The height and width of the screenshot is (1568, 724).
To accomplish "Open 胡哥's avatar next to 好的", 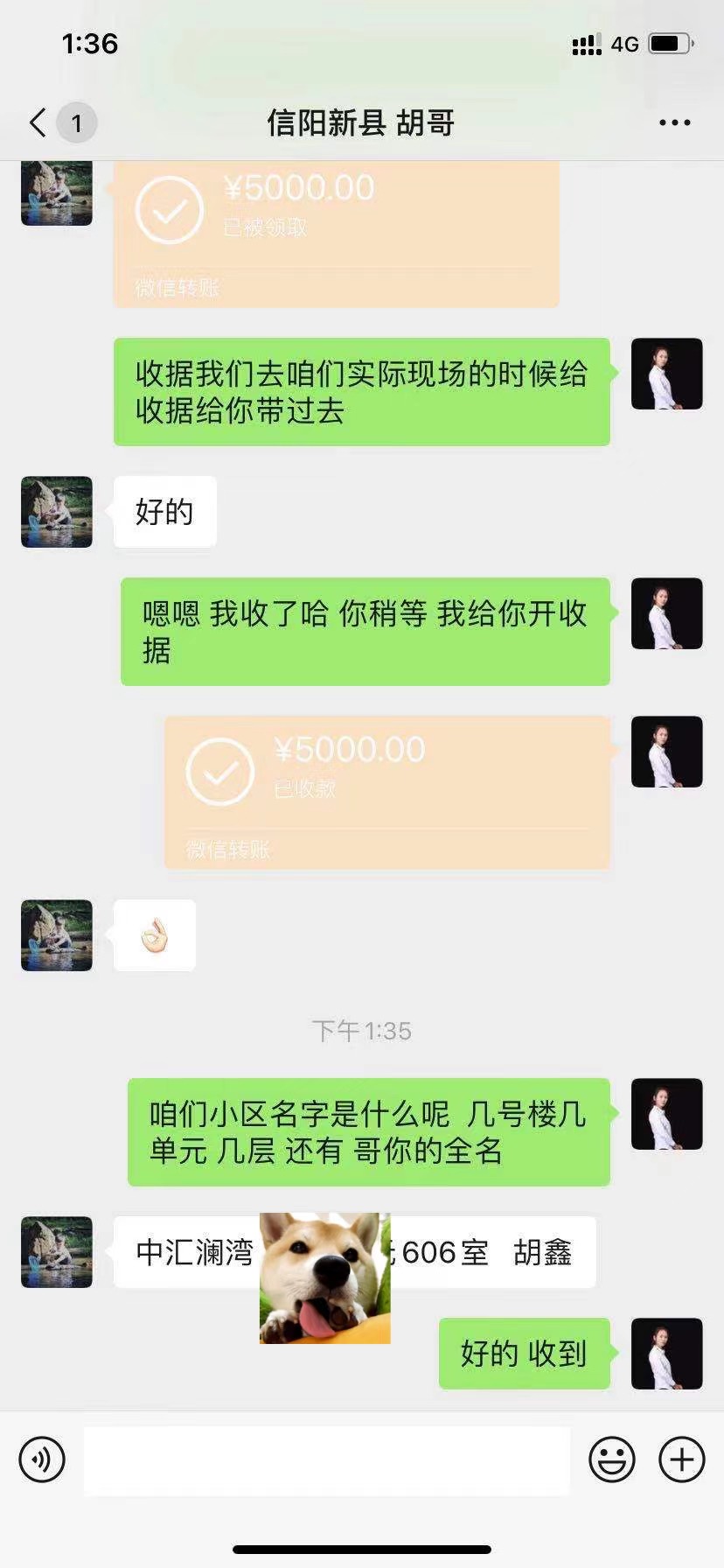I will coord(56,513).
